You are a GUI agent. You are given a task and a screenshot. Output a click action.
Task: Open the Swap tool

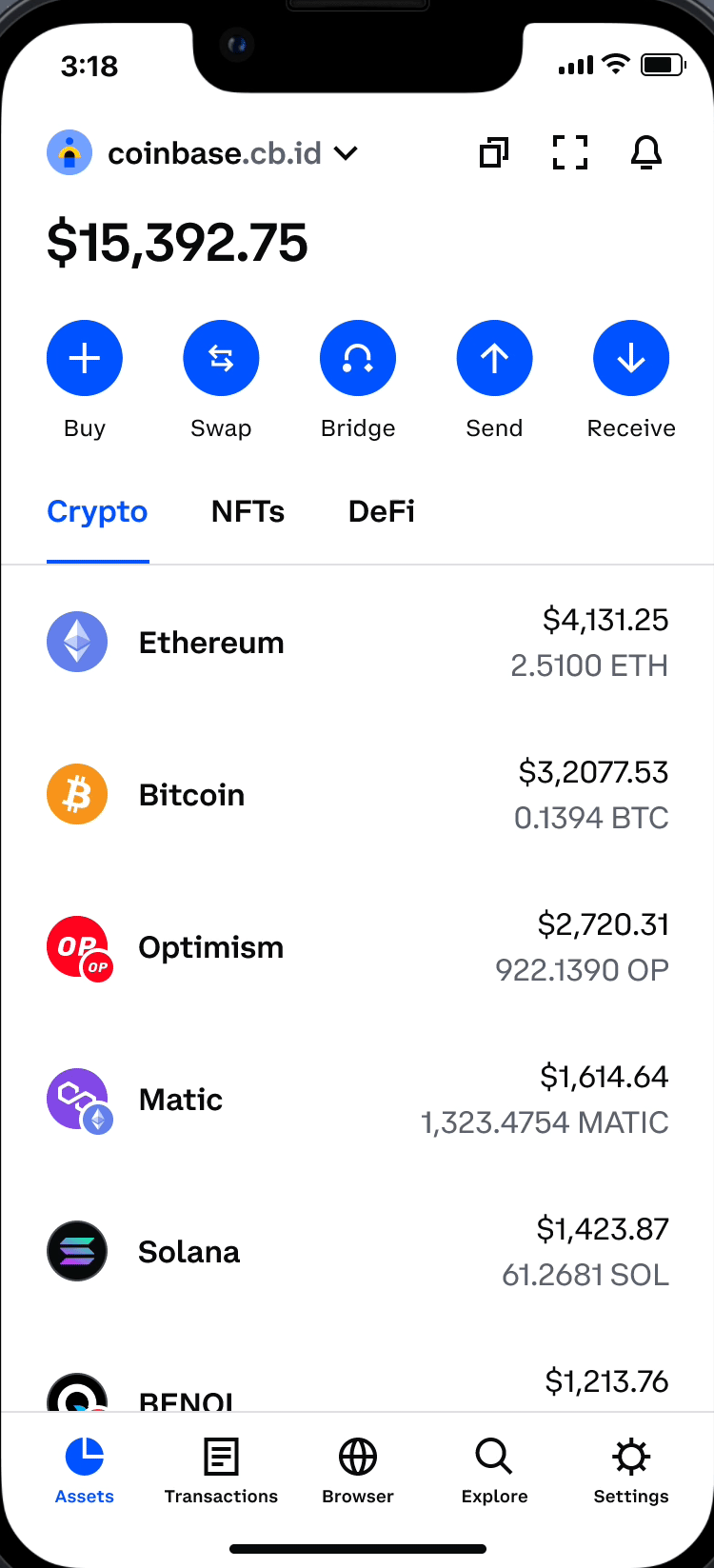[221, 358]
